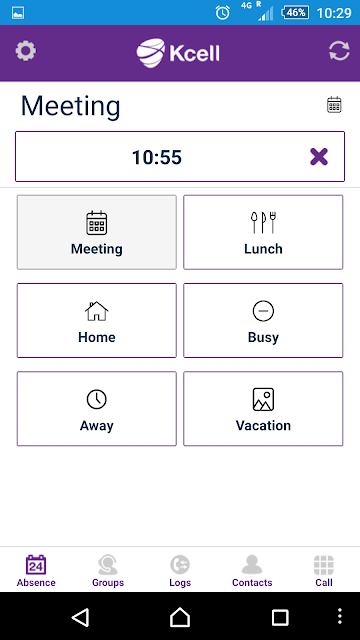The width and height of the screenshot is (360, 640).
Task: Select the Away status tile
Action: pyautogui.click(x=97, y=409)
